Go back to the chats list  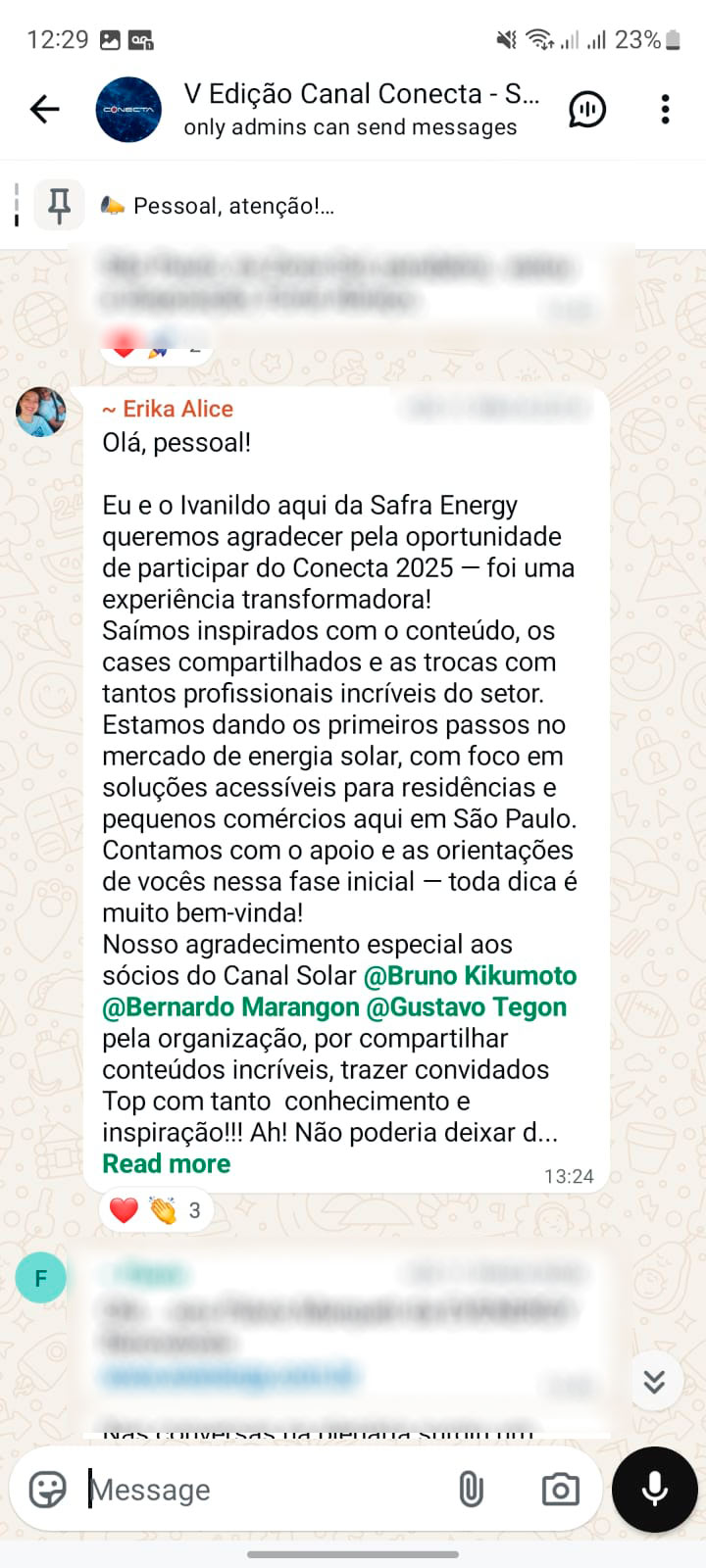[x=45, y=109]
